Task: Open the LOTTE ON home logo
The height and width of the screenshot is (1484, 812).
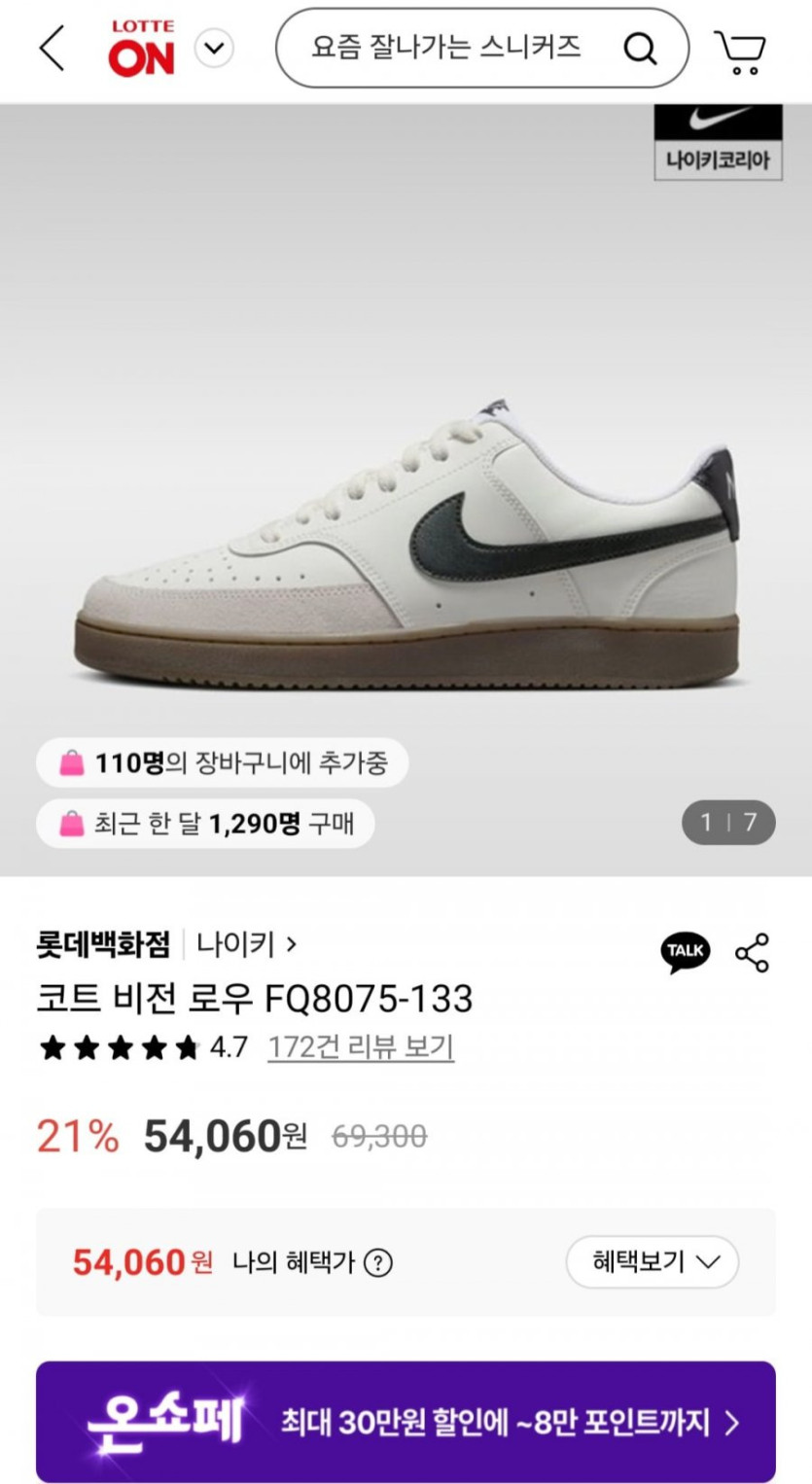Action: click(x=141, y=49)
